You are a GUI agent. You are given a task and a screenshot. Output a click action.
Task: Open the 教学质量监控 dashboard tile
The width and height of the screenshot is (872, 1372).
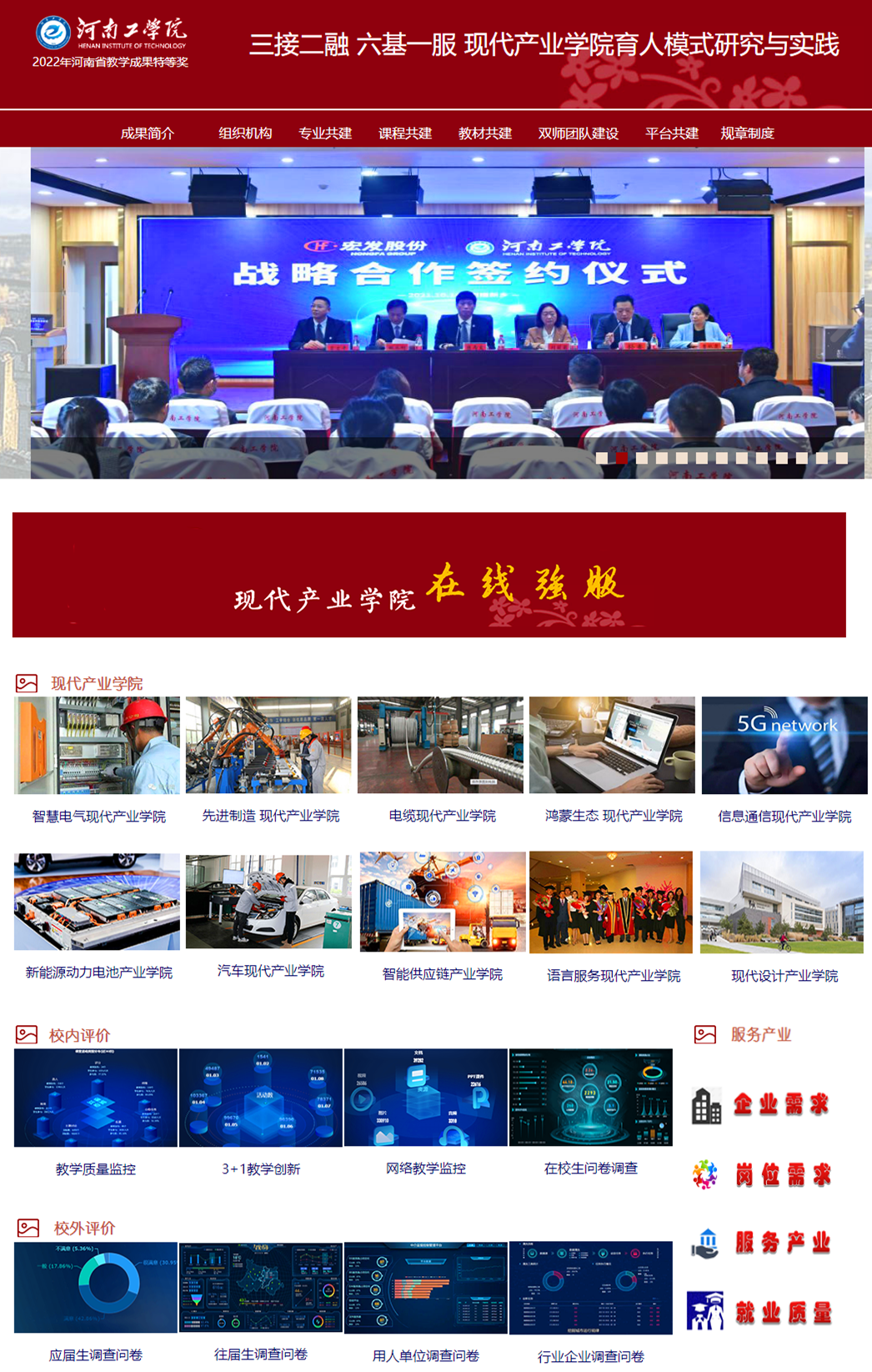96,1098
